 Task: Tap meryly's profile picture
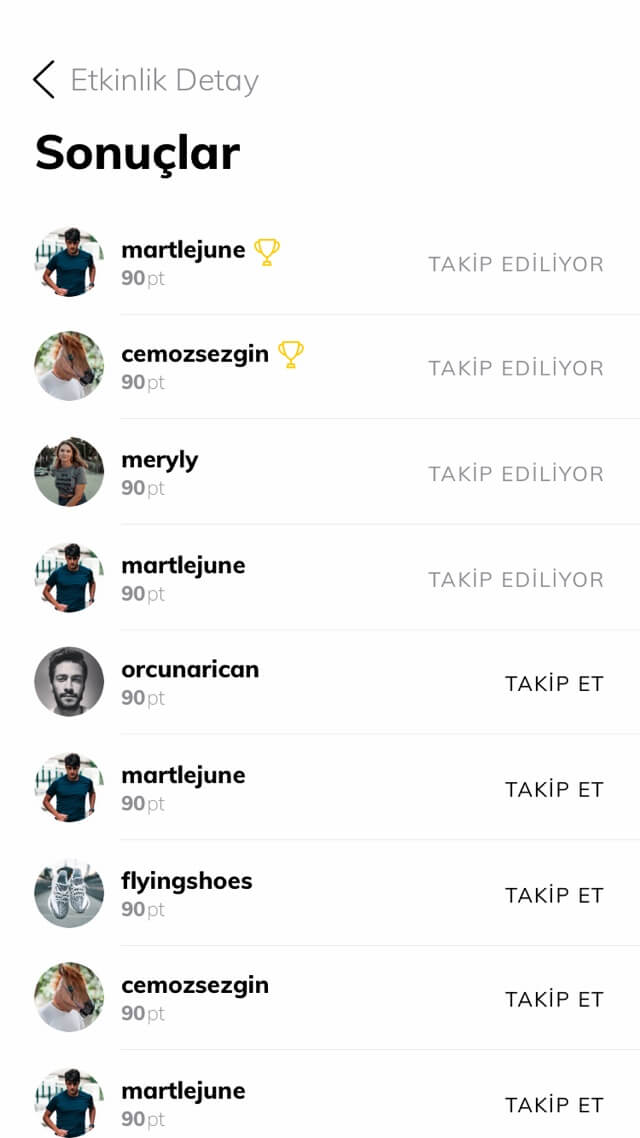69,472
